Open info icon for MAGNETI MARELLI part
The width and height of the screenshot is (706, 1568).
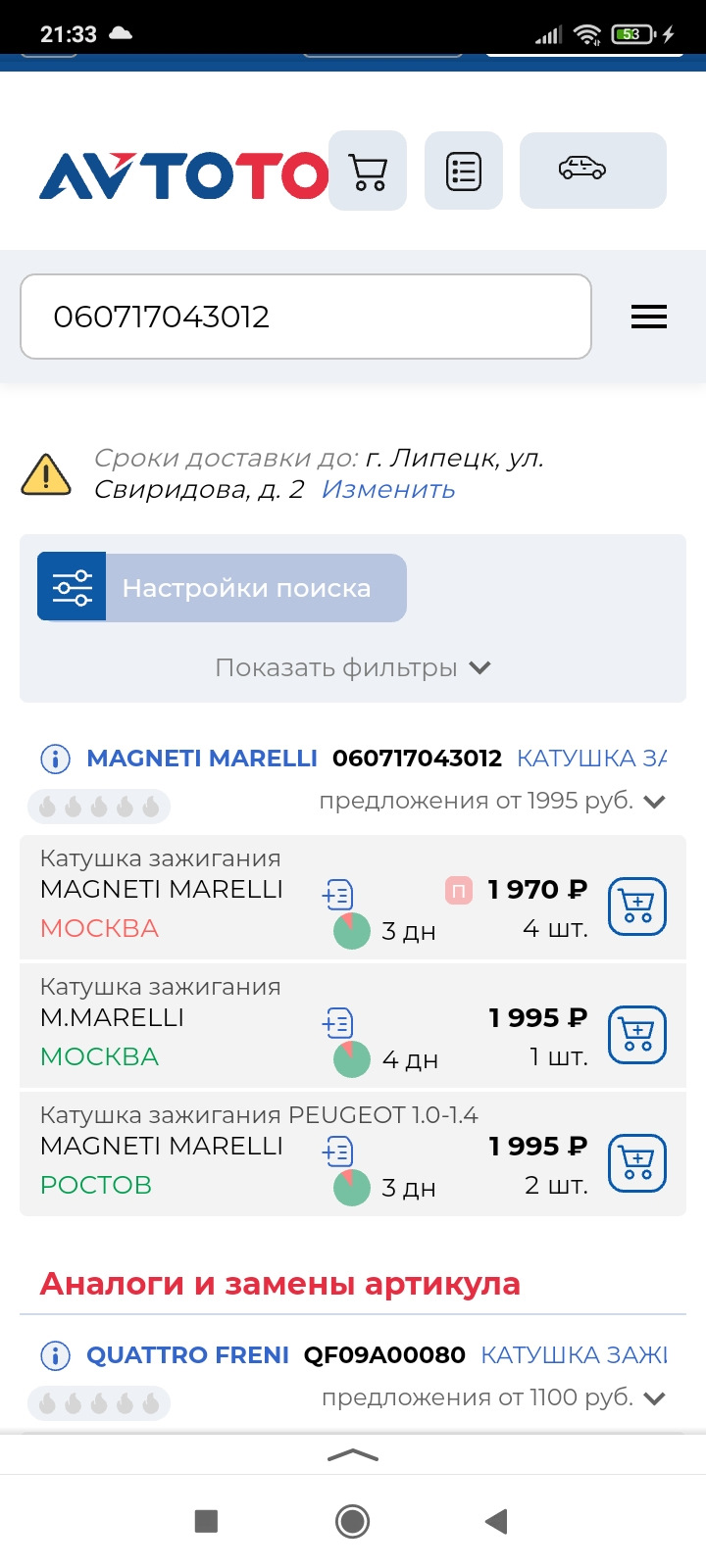click(x=55, y=759)
